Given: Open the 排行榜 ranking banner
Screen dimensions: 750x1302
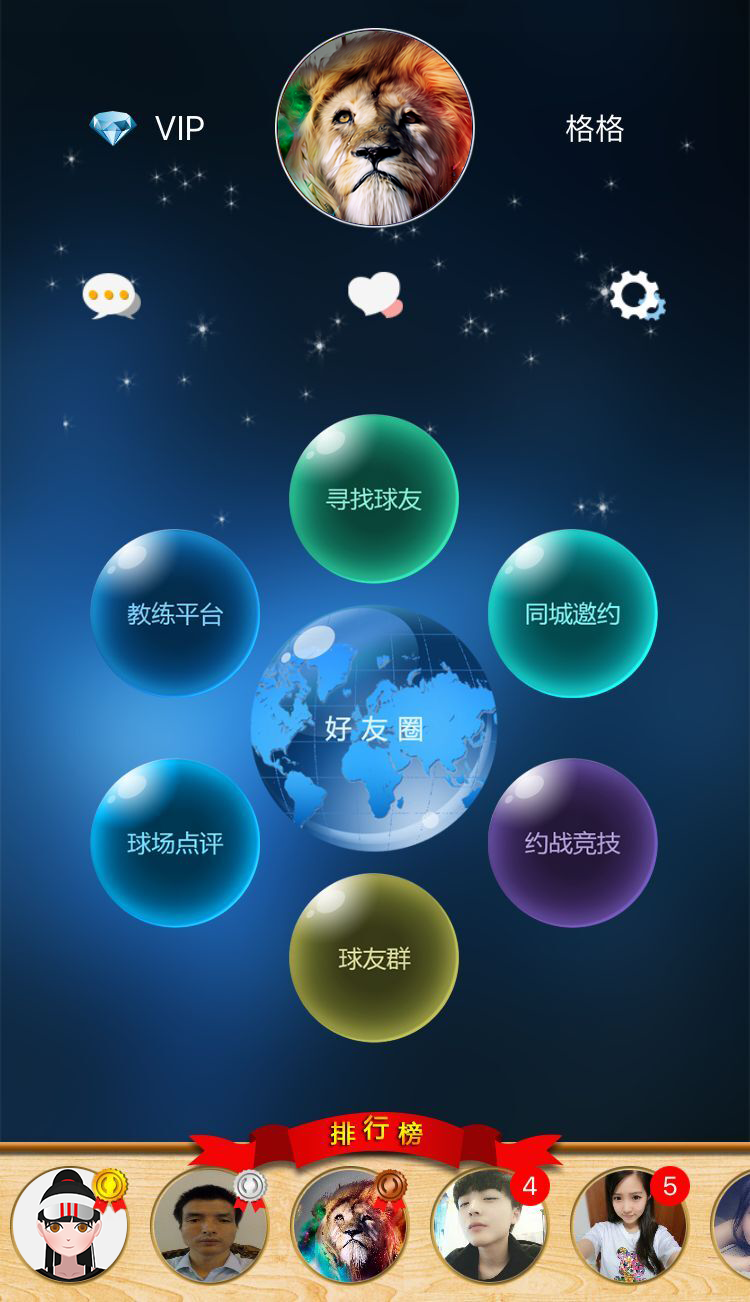Looking at the screenshot, I should 376,1134.
